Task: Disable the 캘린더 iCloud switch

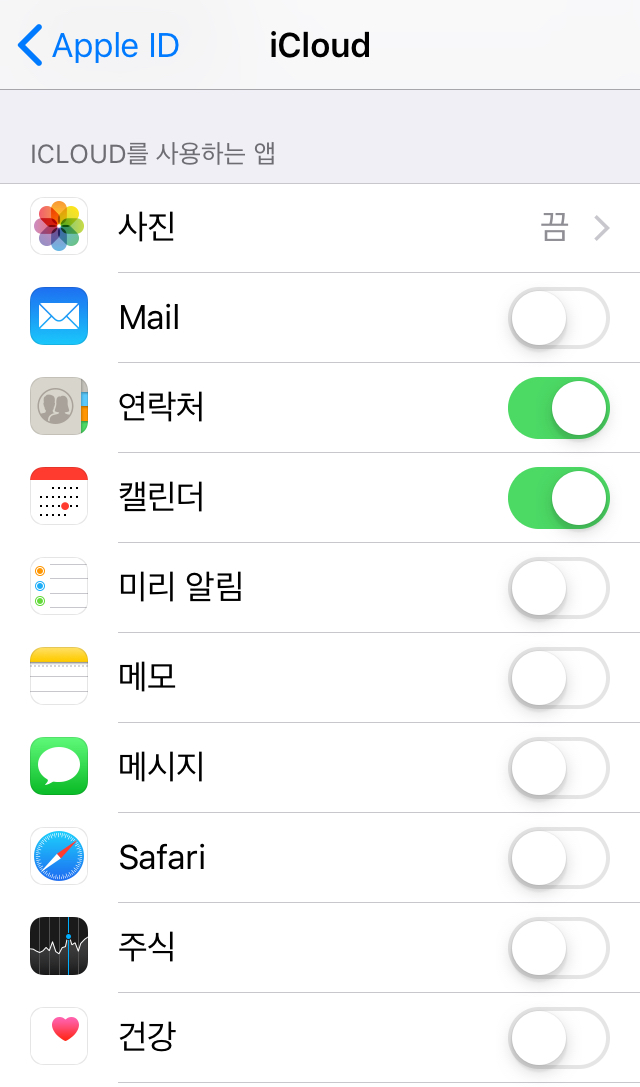Action: click(558, 498)
